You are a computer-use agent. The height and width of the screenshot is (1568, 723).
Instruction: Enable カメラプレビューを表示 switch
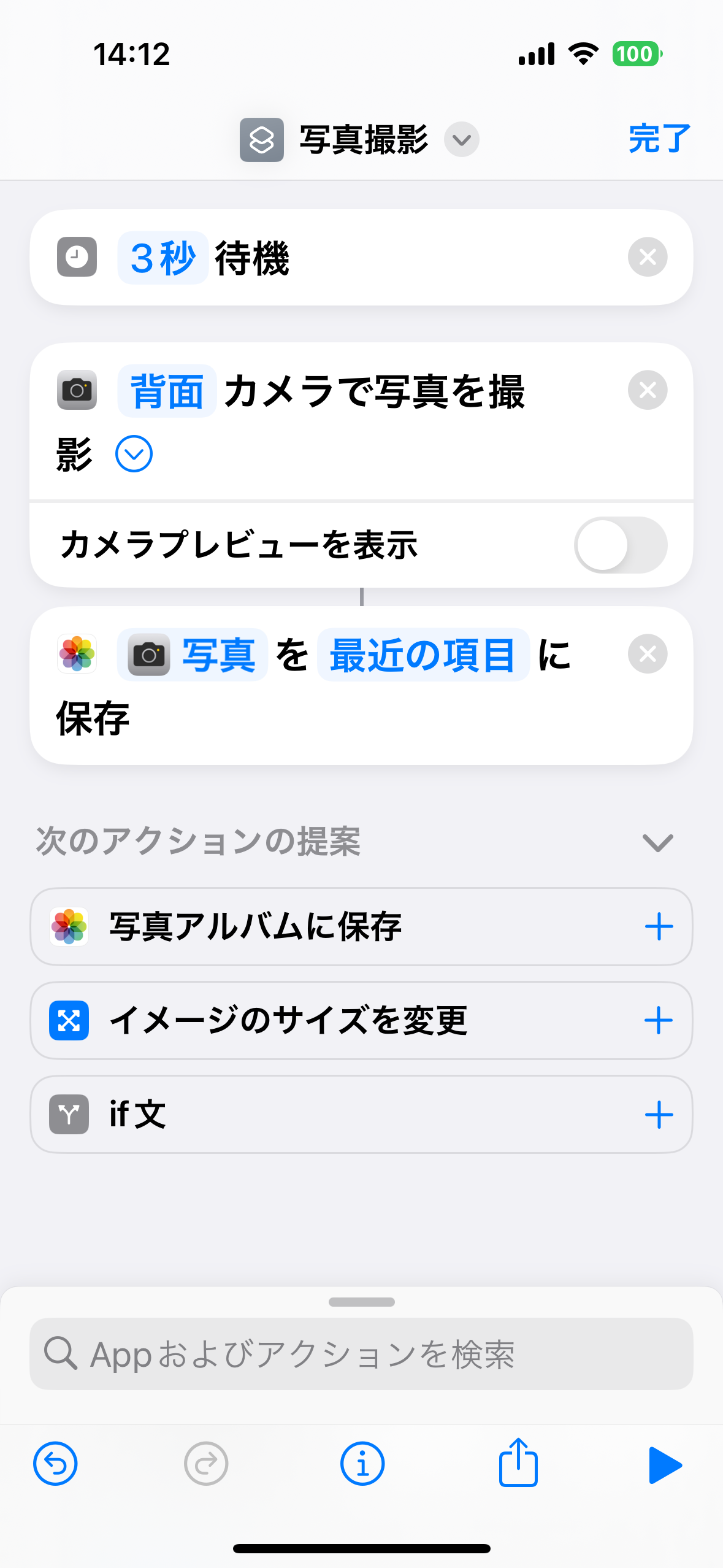click(620, 545)
